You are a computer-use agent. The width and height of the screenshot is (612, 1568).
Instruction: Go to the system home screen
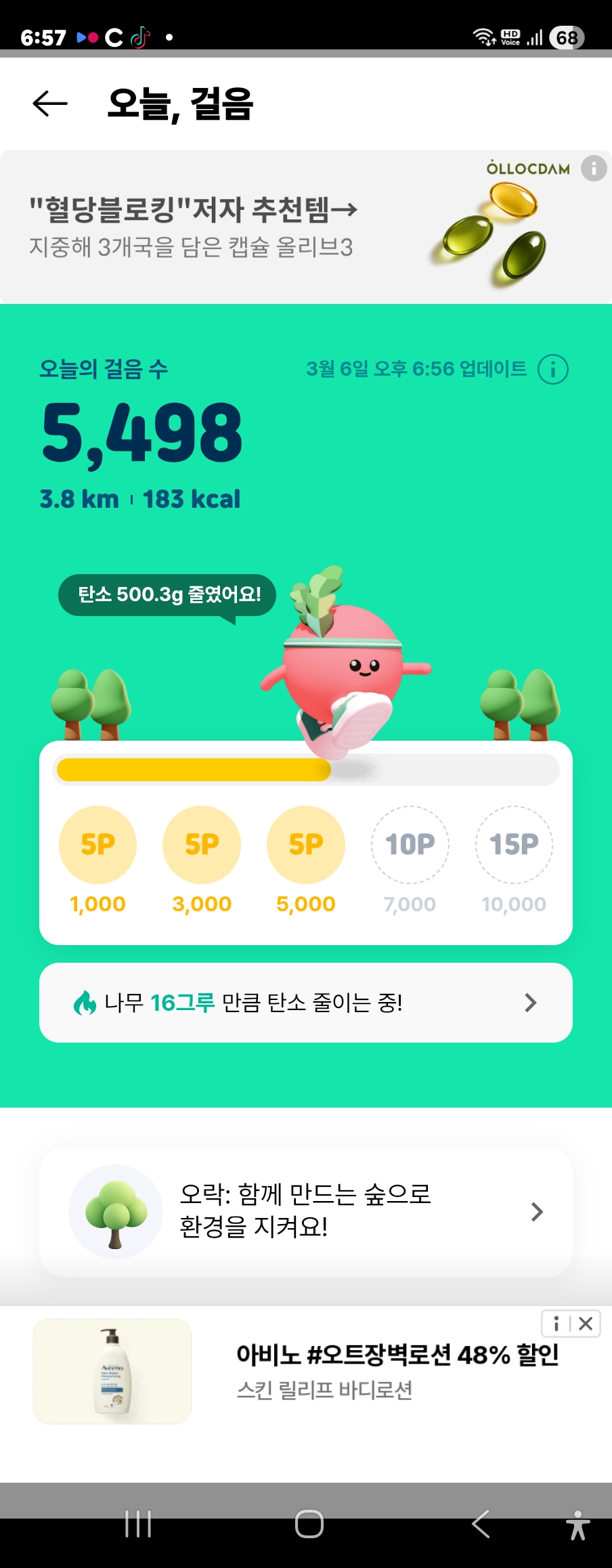[x=309, y=1524]
